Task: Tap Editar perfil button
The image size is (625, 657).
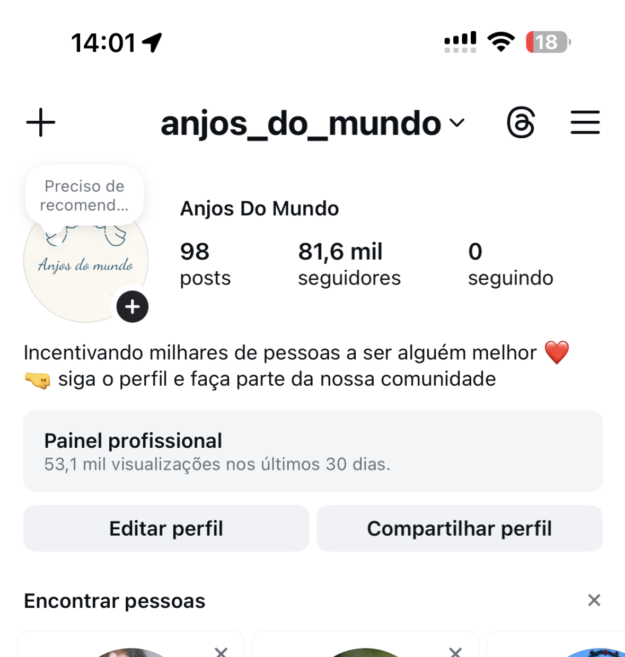Action: pyautogui.click(x=166, y=528)
